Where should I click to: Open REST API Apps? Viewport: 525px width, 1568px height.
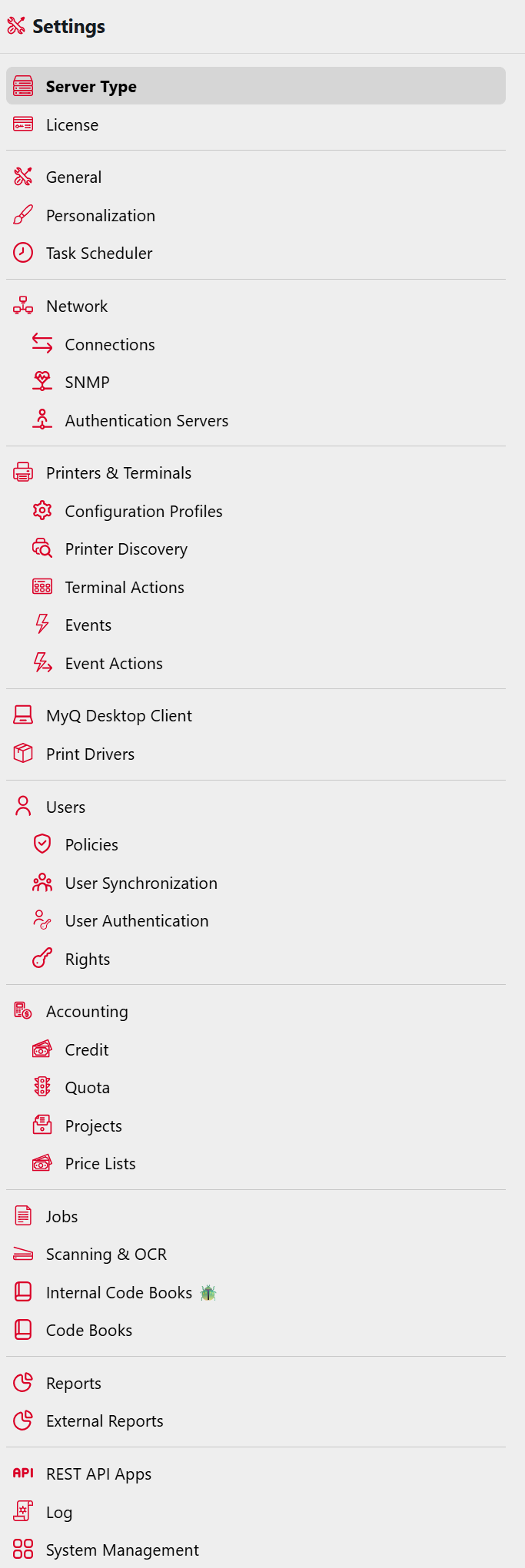pos(98,1474)
